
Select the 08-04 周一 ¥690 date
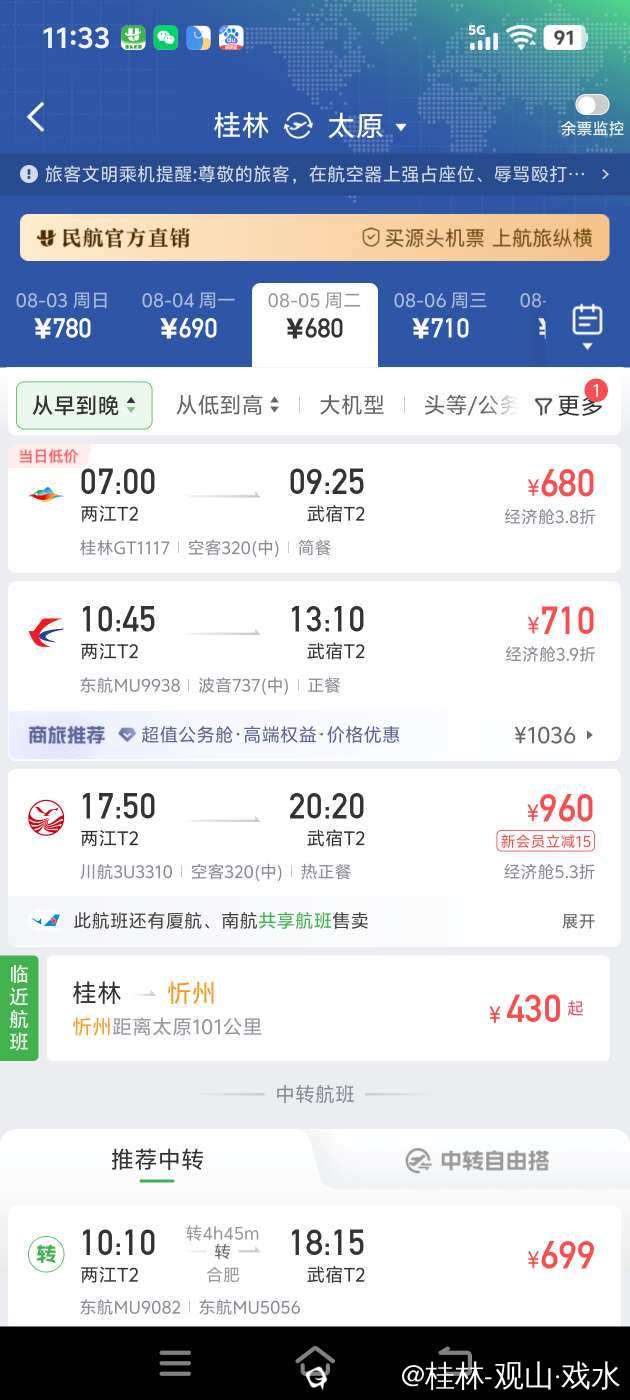tap(188, 315)
